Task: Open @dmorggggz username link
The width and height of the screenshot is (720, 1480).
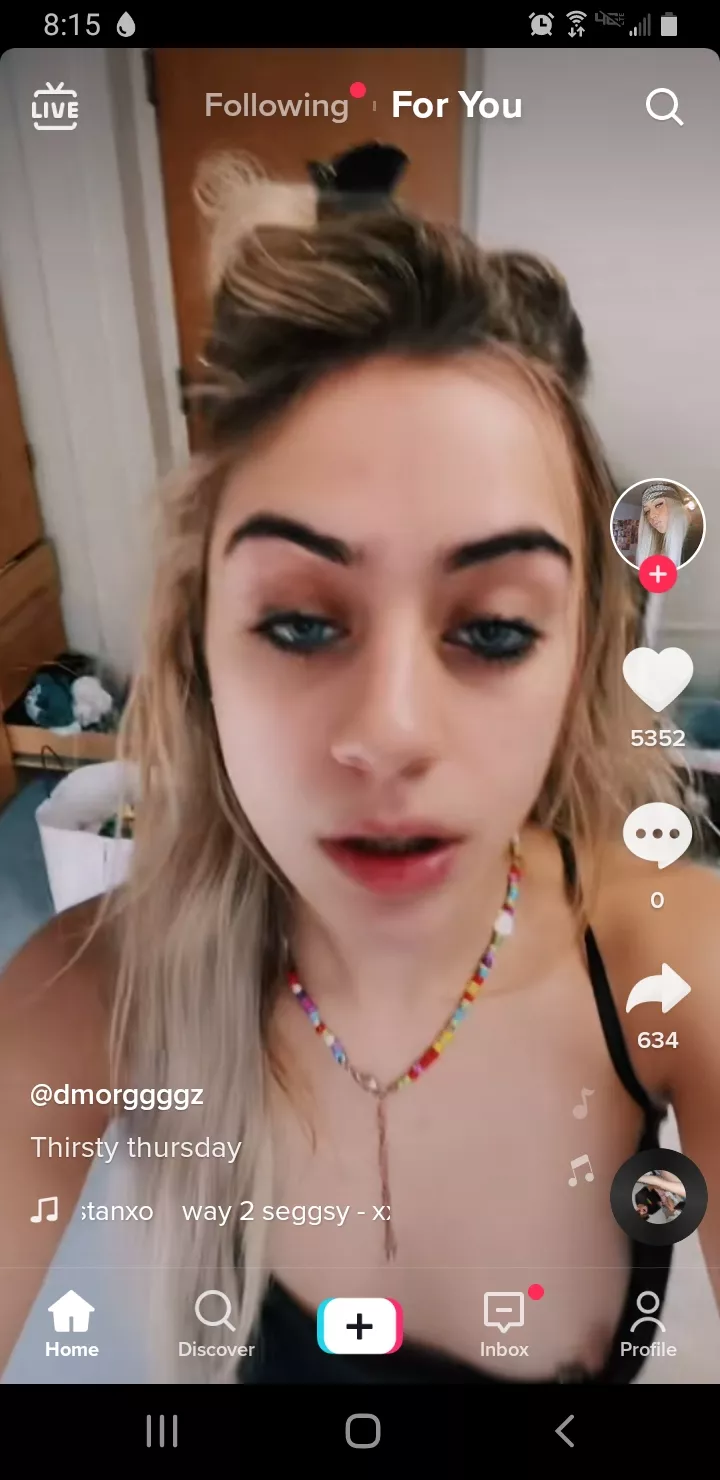Action: coord(117,1095)
